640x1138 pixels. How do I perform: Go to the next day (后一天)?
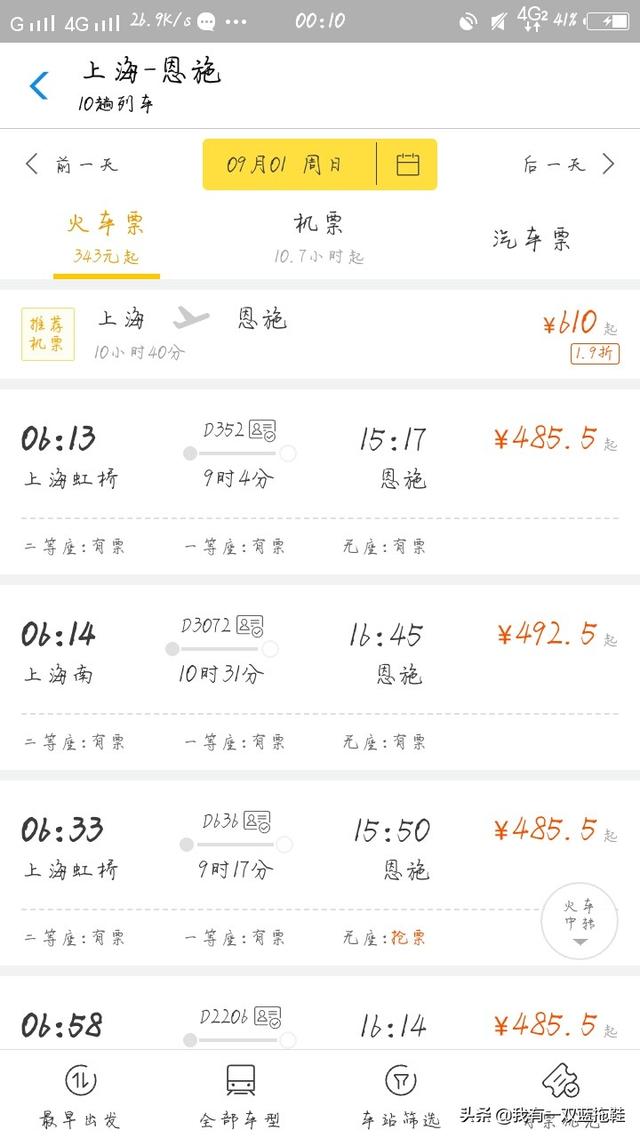tap(569, 165)
